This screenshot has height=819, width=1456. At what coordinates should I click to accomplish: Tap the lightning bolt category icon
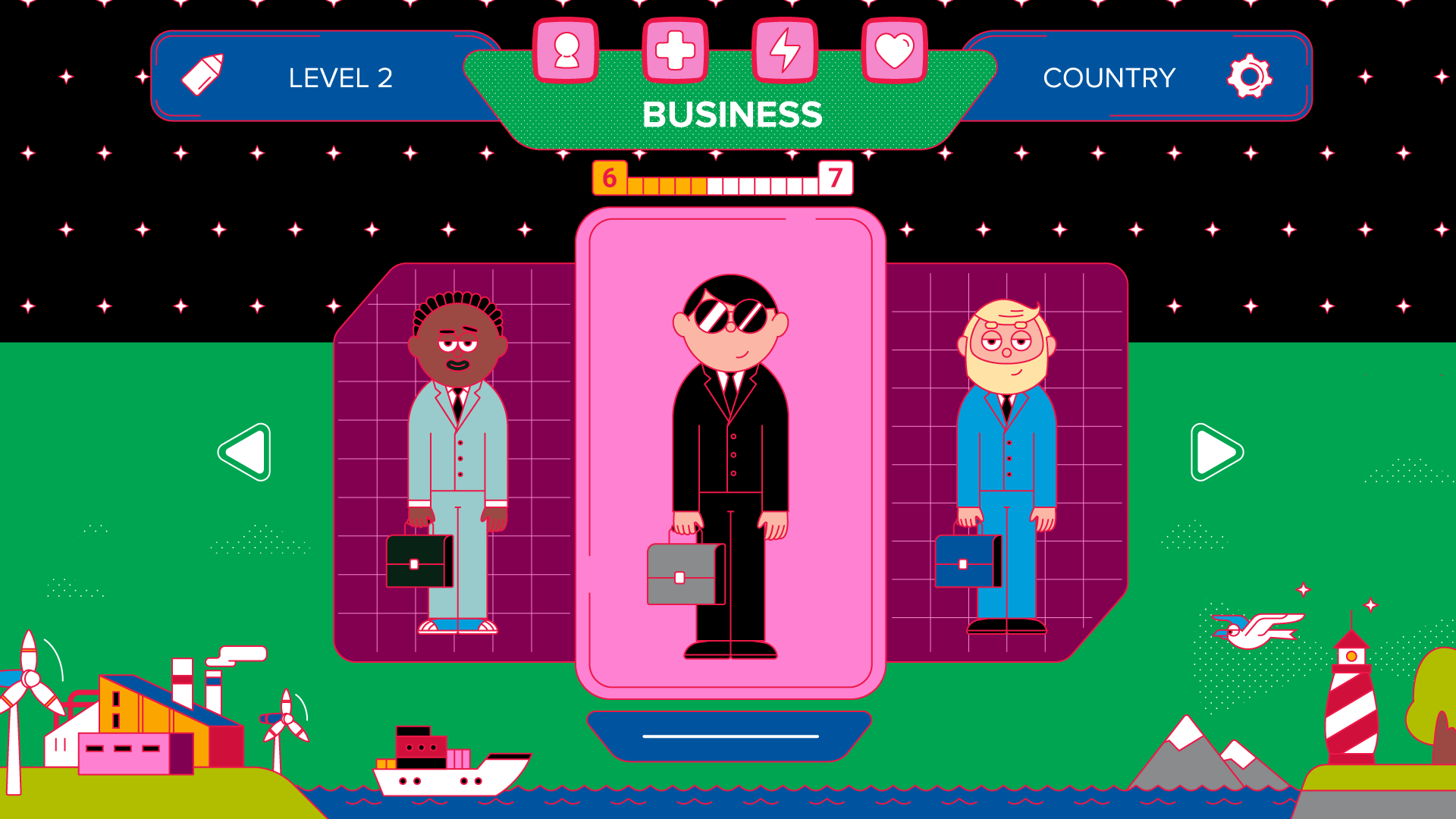pyautogui.click(x=785, y=50)
